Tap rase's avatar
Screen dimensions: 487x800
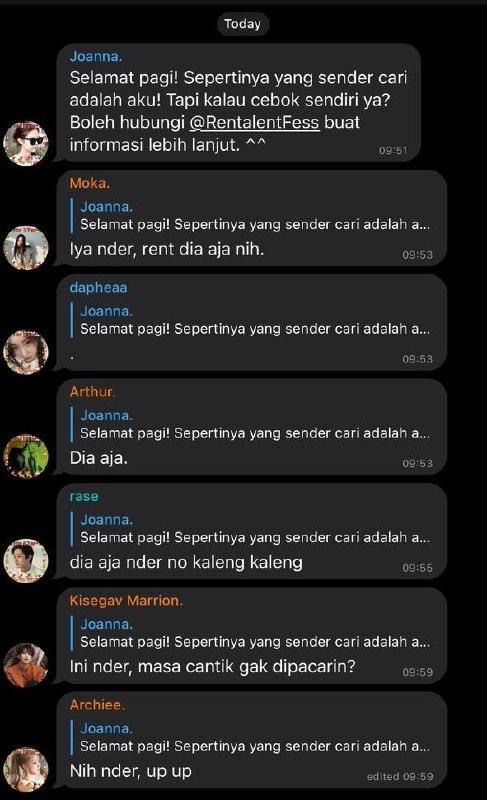(26, 561)
